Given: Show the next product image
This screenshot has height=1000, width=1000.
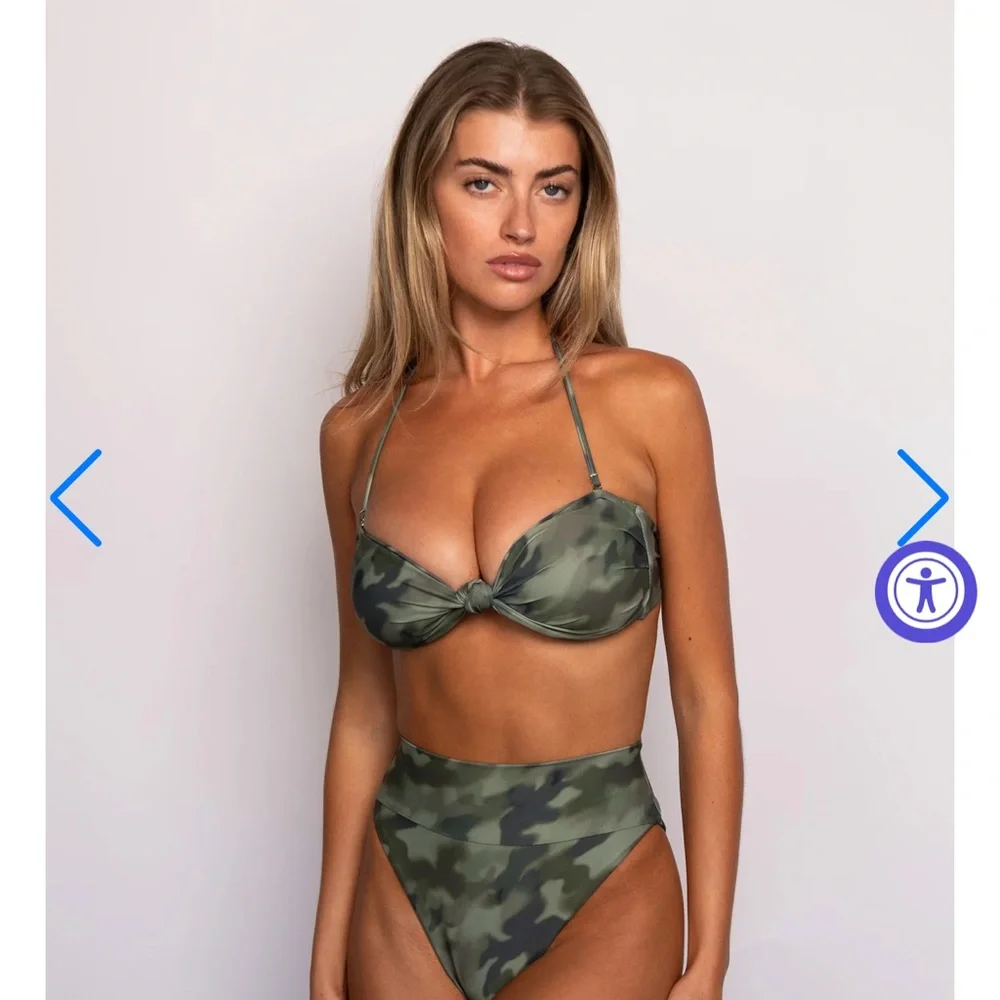Looking at the screenshot, I should coord(921,495).
